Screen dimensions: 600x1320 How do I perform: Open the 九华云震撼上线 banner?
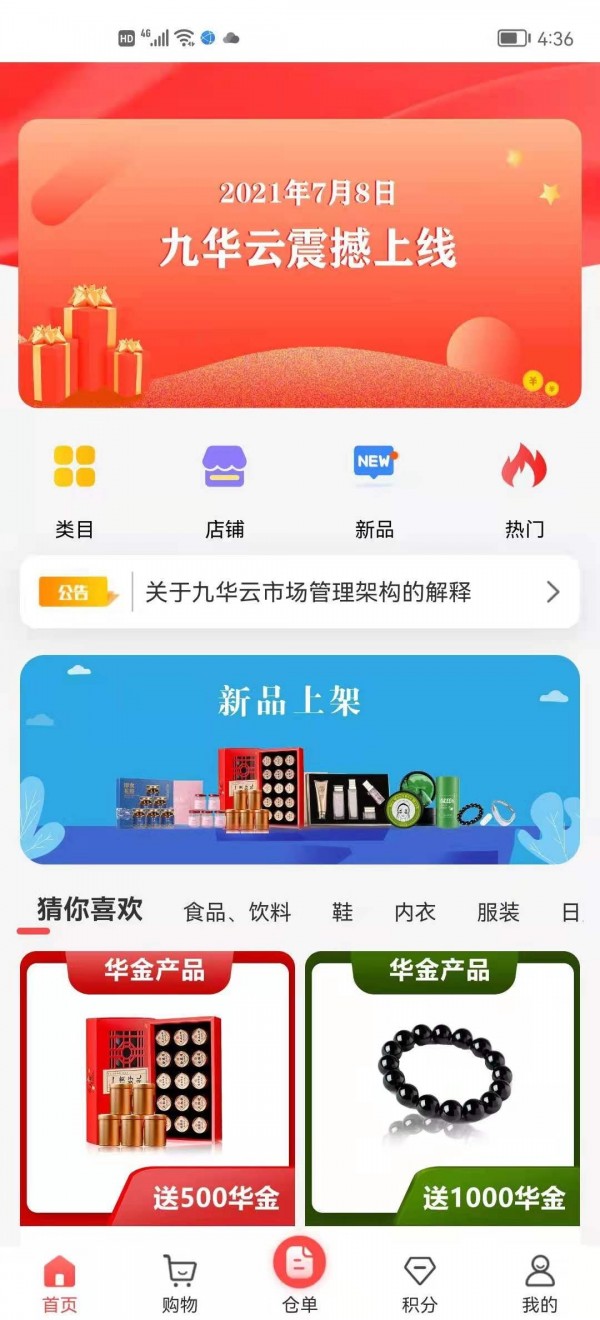coord(300,262)
